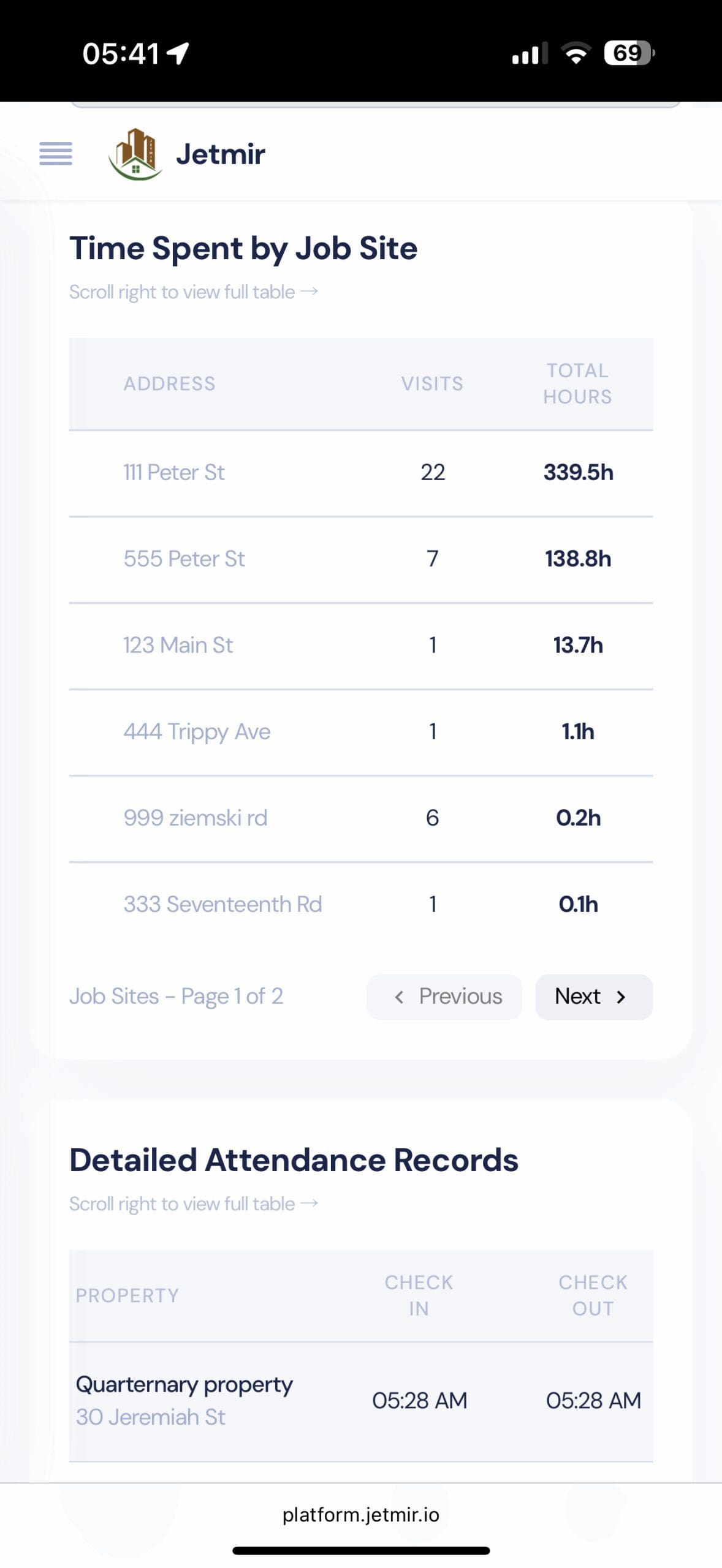Tap the browser address platform.jetmir.io
The width and height of the screenshot is (722, 1568).
(360, 1514)
